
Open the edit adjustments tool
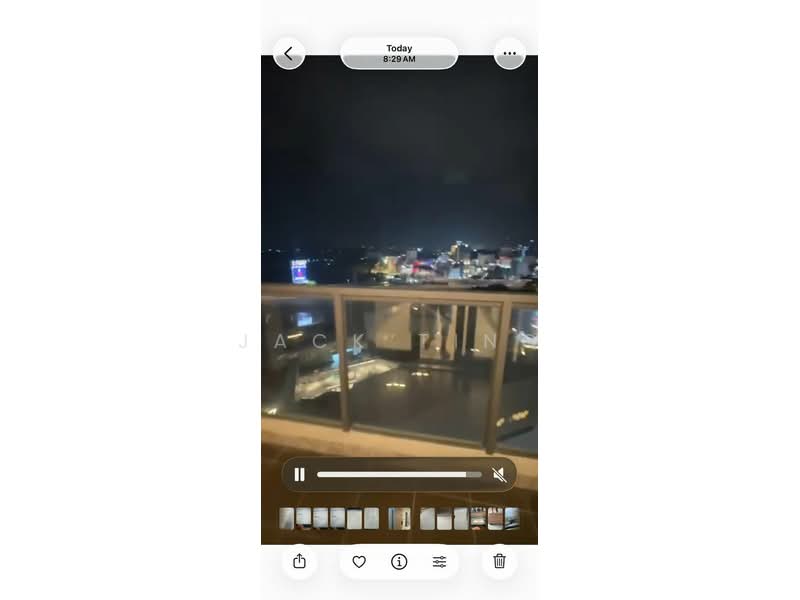pyautogui.click(x=439, y=562)
